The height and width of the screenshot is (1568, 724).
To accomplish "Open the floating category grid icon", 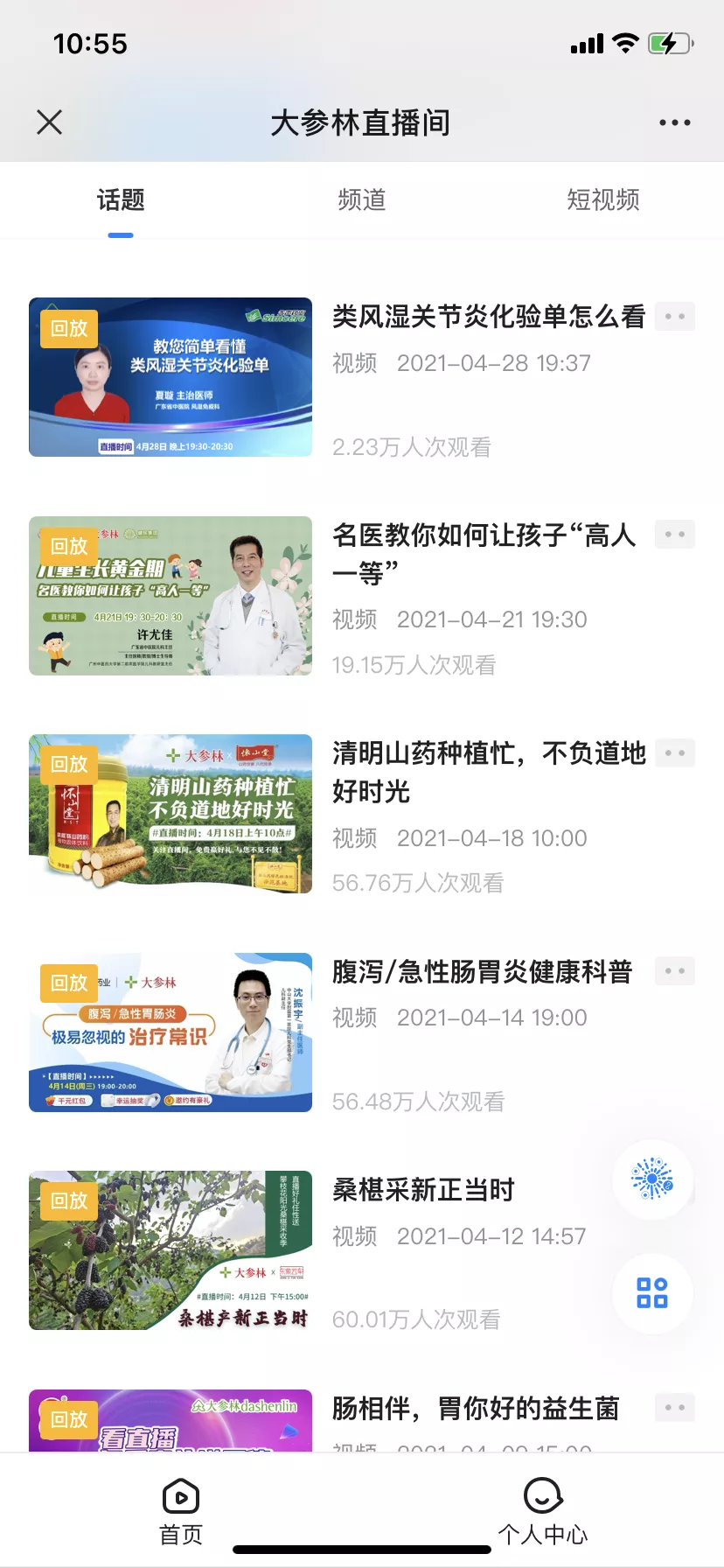I will pyautogui.click(x=652, y=1294).
